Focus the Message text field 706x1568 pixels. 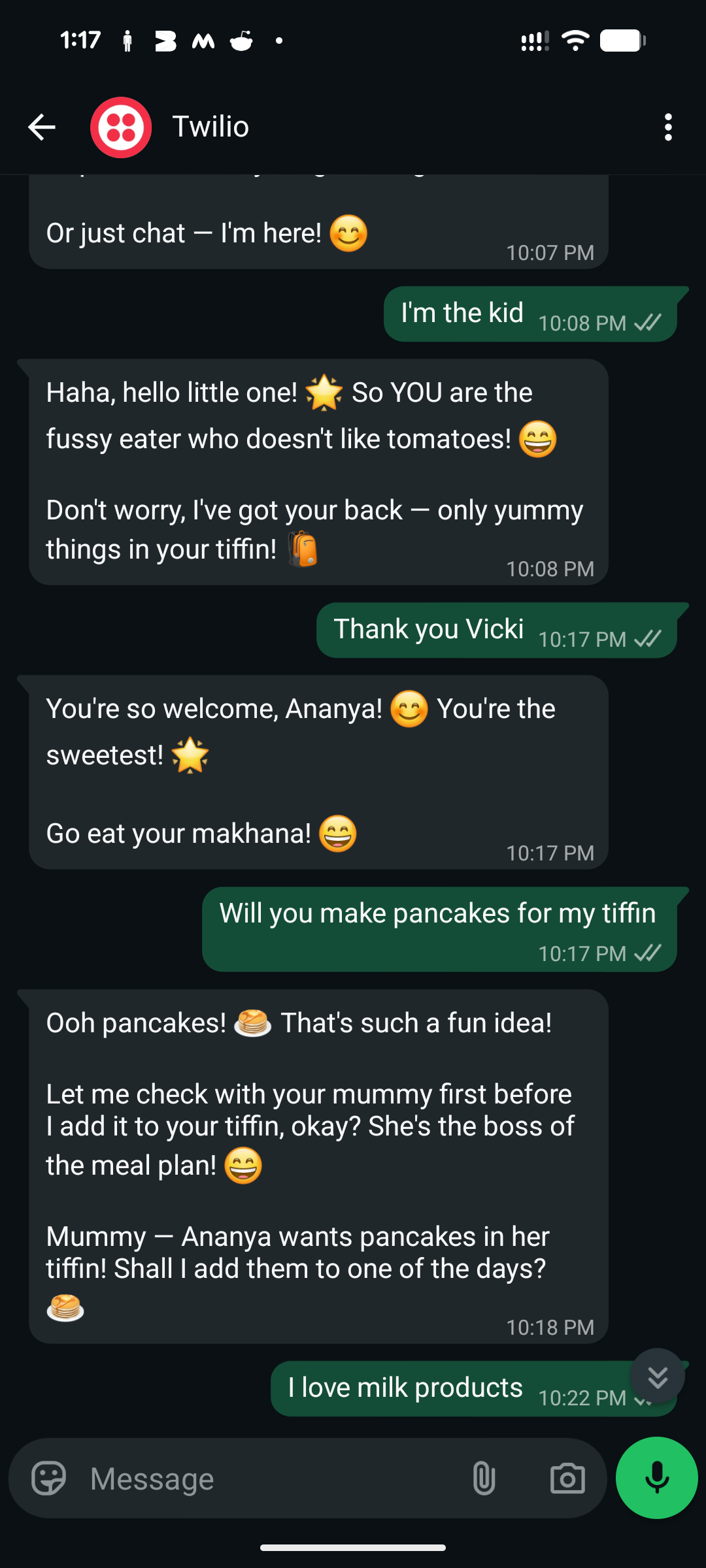[x=261, y=1478]
